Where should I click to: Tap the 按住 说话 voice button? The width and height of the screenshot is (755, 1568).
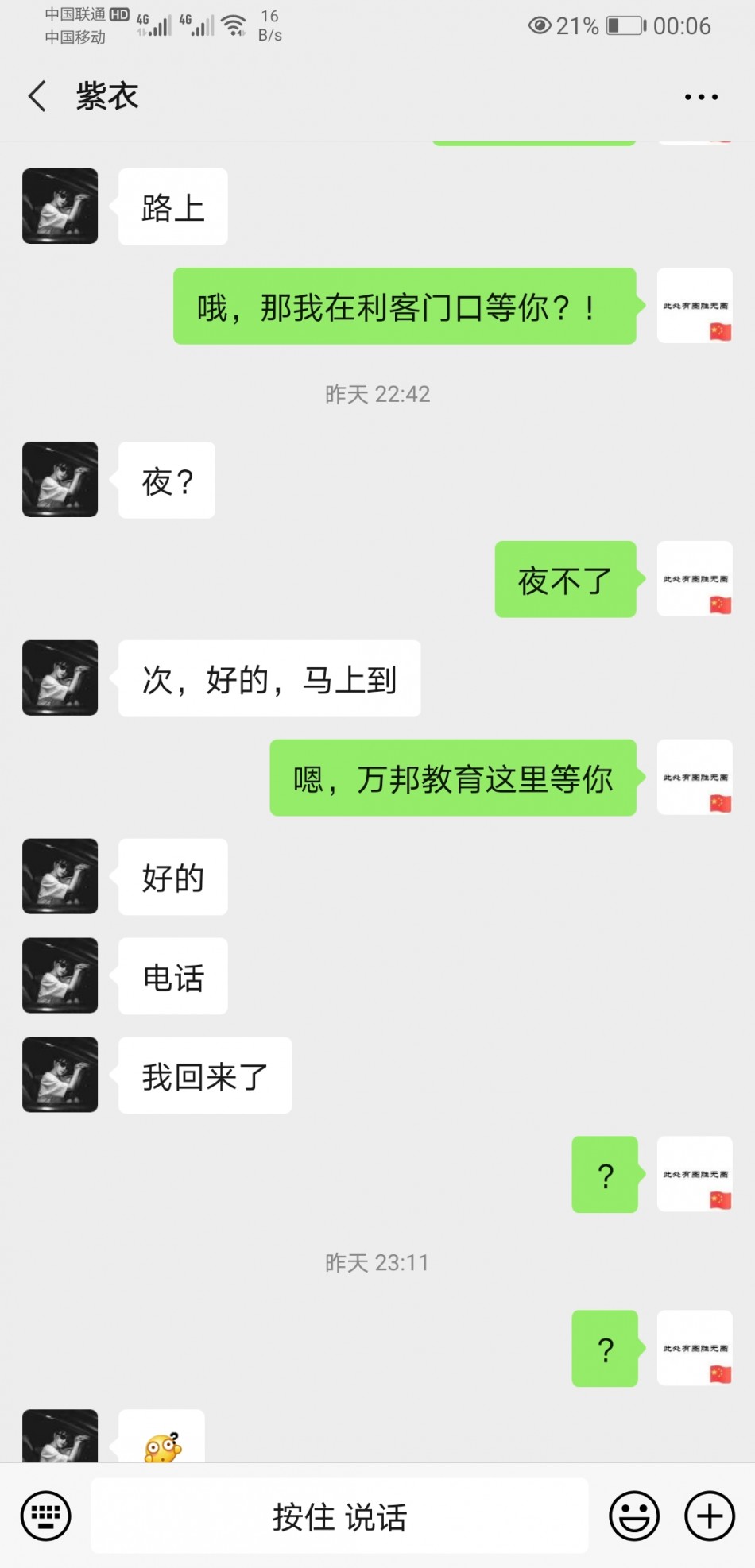[339, 1516]
